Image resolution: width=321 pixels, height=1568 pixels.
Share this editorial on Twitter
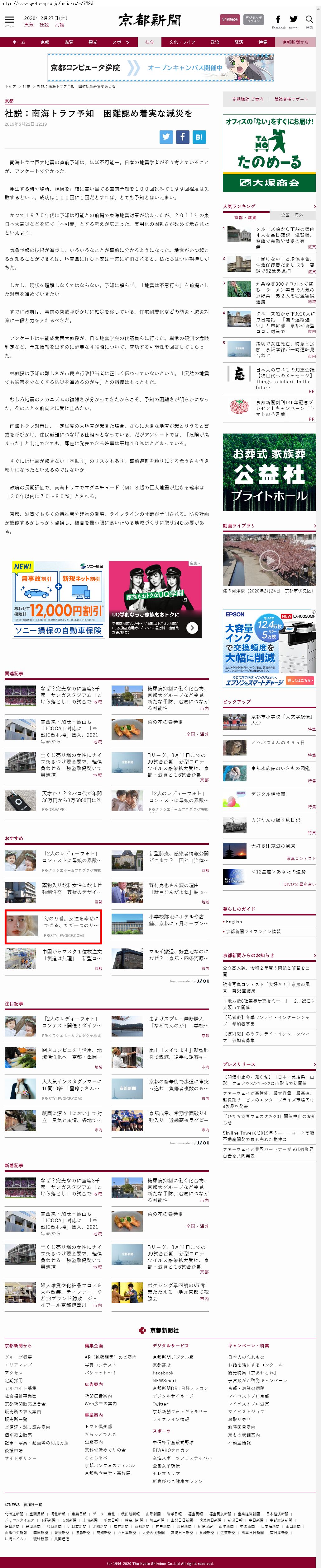[x=166, y=136]
